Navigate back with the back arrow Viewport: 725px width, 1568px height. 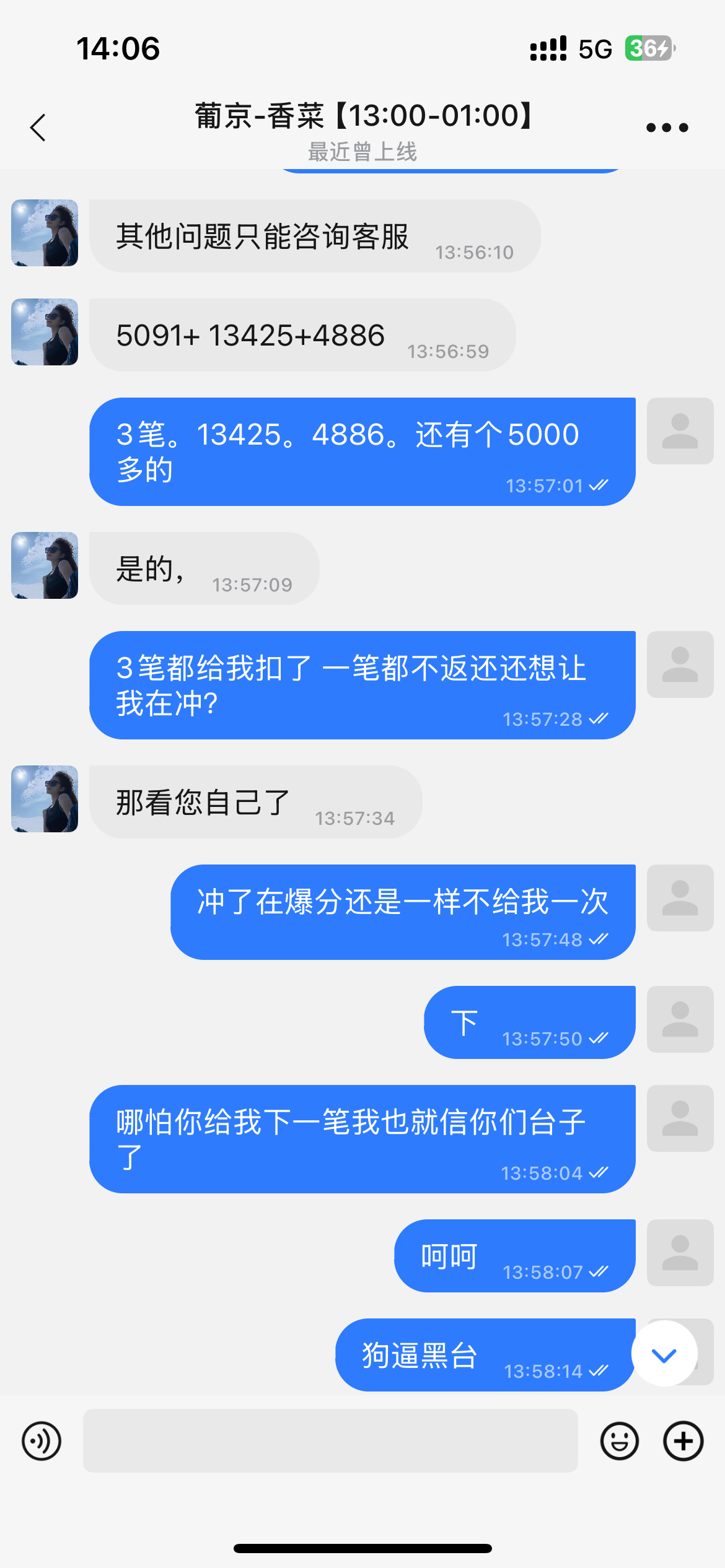[x=38, y=127]
